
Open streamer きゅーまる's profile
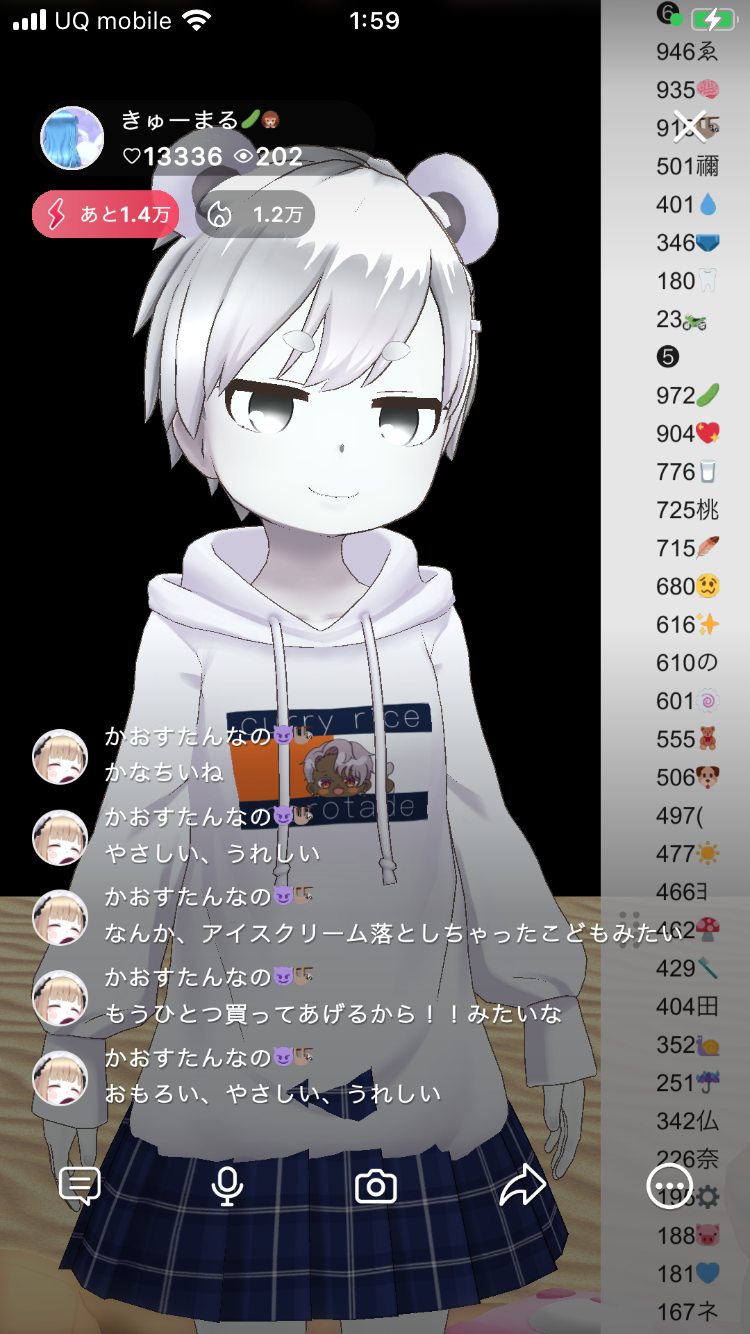tap(72, 139)
